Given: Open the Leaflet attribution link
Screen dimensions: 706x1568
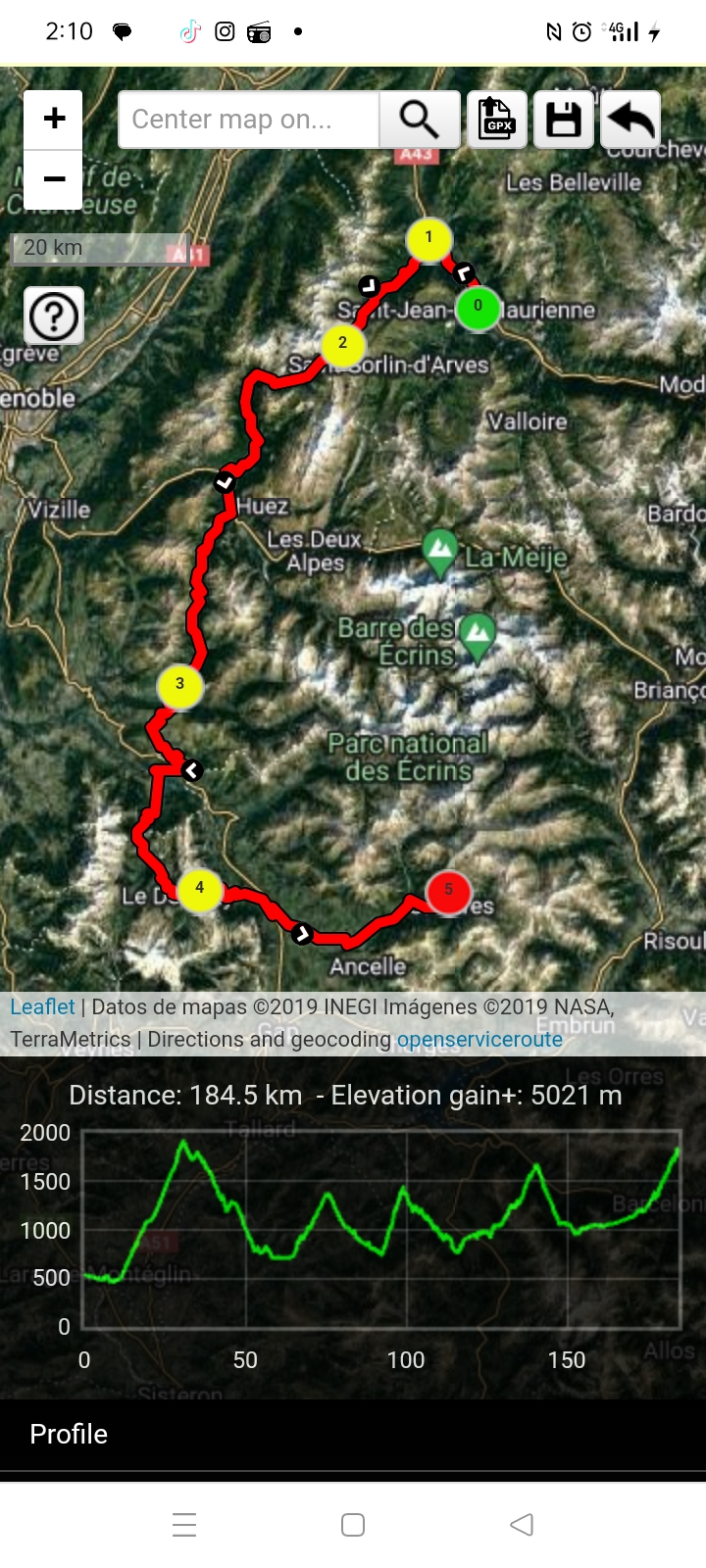Looking at the screenshot, I should [x=42, y=1006].
